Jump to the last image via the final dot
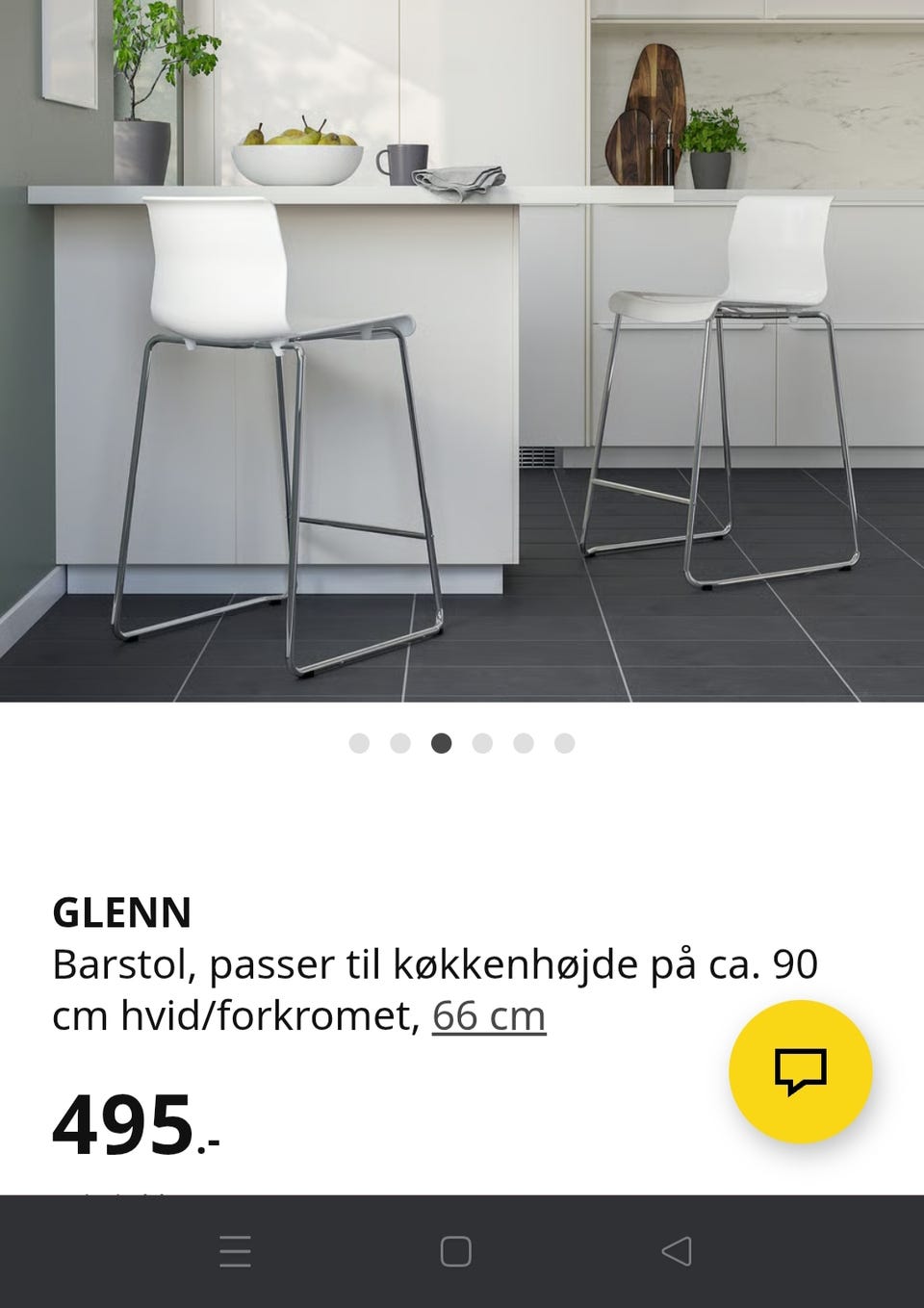924x1308 pixels. point(563,742)
